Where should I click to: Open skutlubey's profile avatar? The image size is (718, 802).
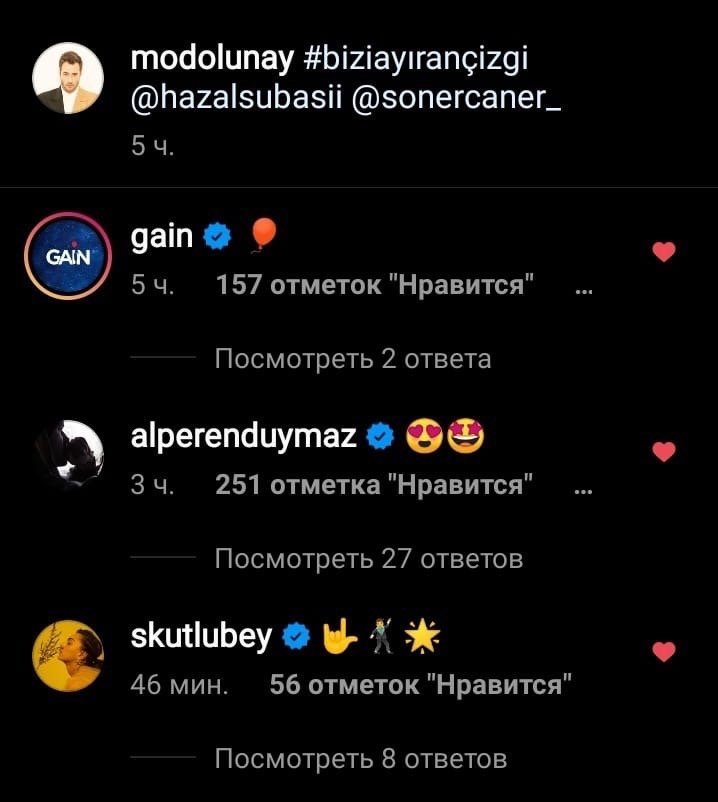(66, 655)
